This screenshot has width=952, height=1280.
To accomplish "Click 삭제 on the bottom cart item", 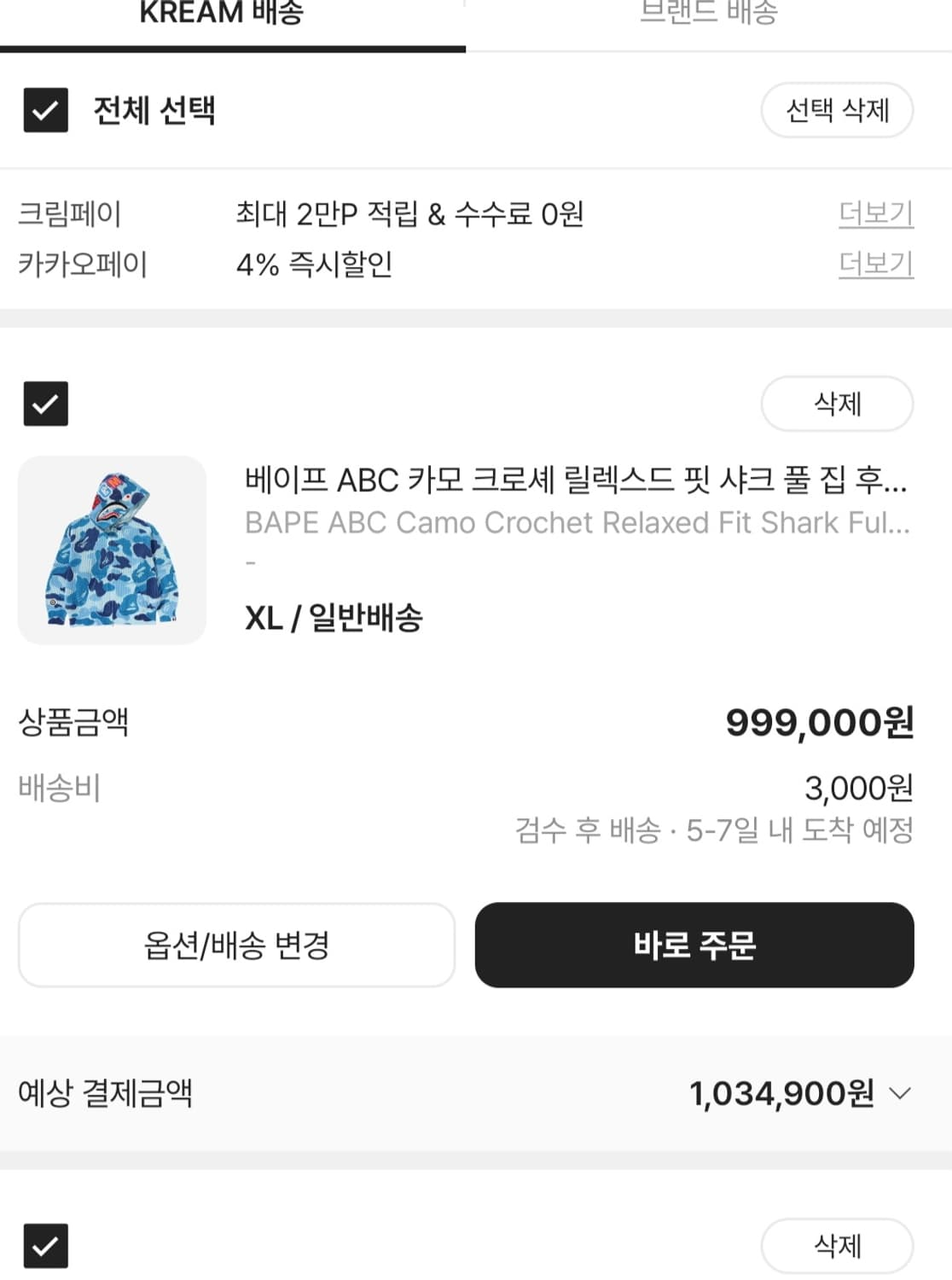I will pos(837,1246).
